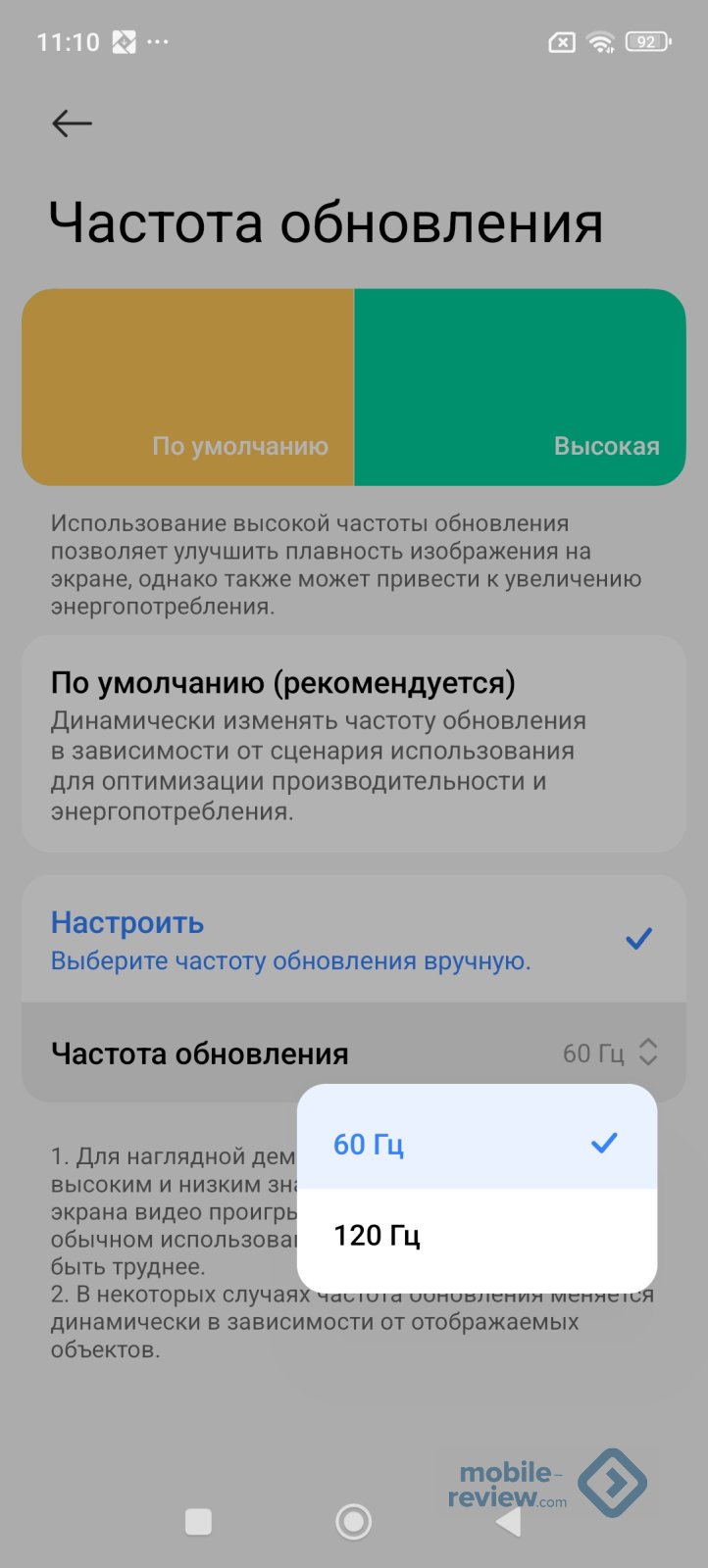Tap the system home button

click(353, 1521)
